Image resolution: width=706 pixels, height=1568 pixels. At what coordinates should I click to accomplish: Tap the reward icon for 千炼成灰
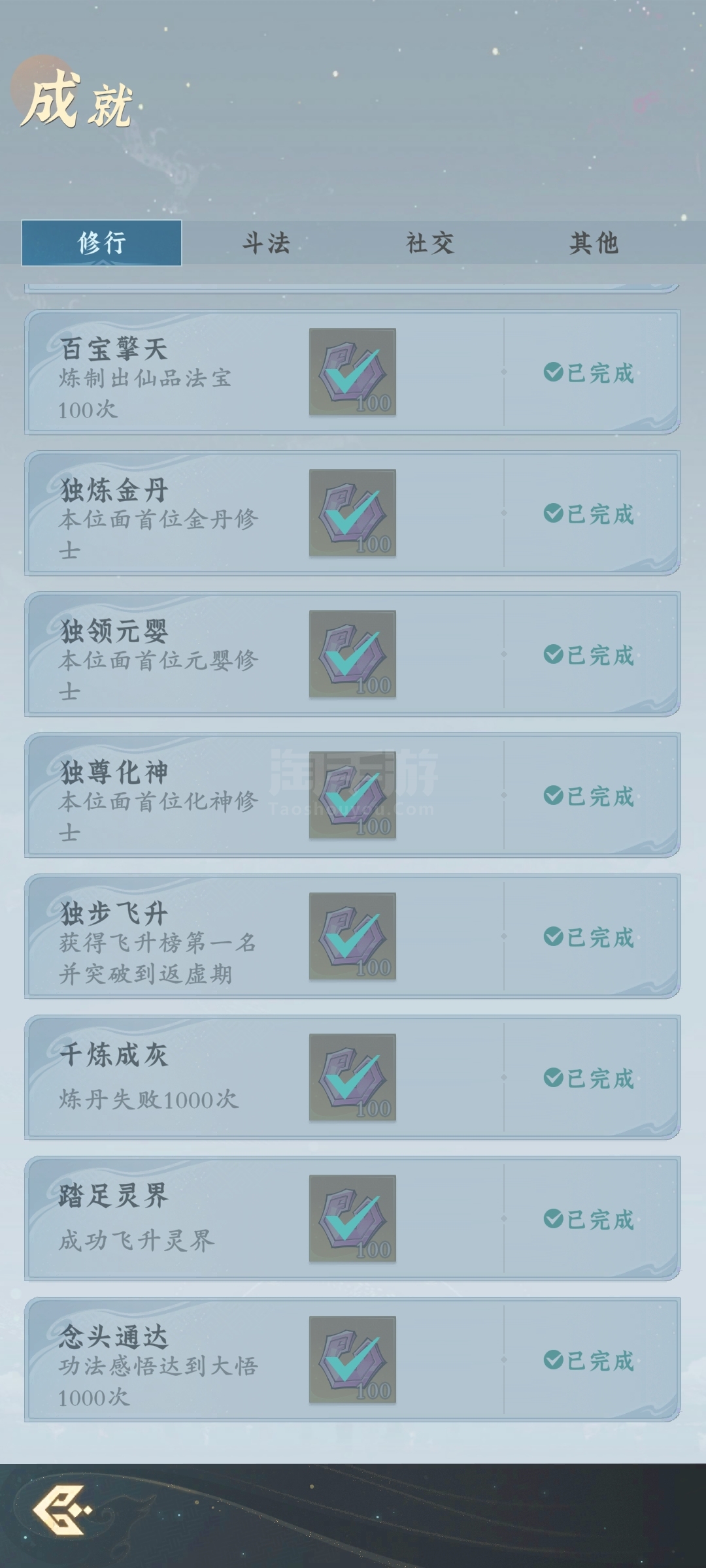tap(352, 1077)
